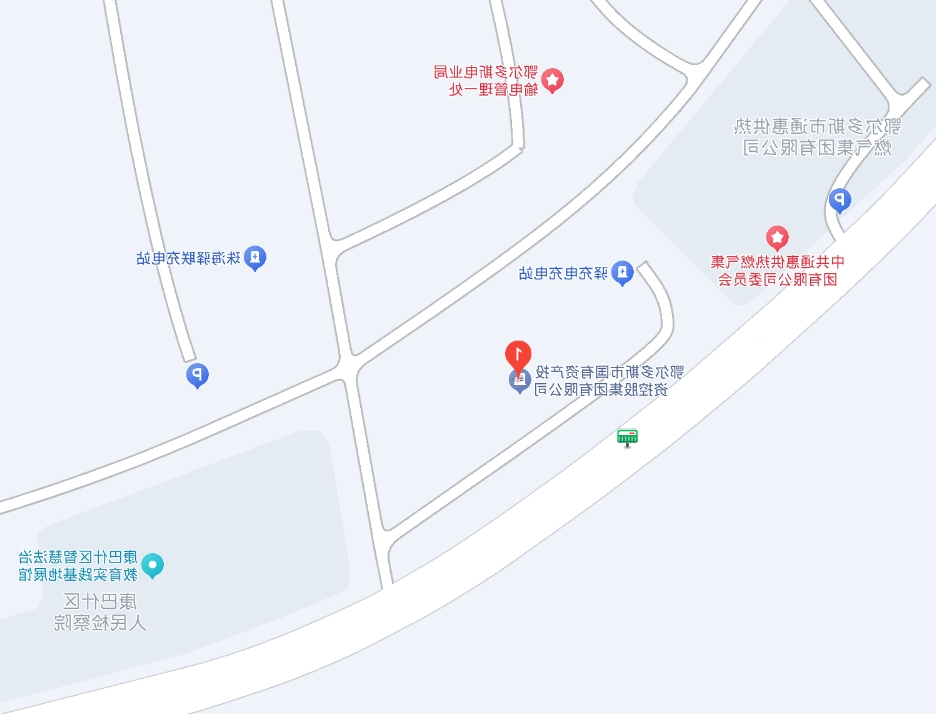Select the 蜂充电充电站 charging marker
936x714 pixels.
[x=623, y=273]
